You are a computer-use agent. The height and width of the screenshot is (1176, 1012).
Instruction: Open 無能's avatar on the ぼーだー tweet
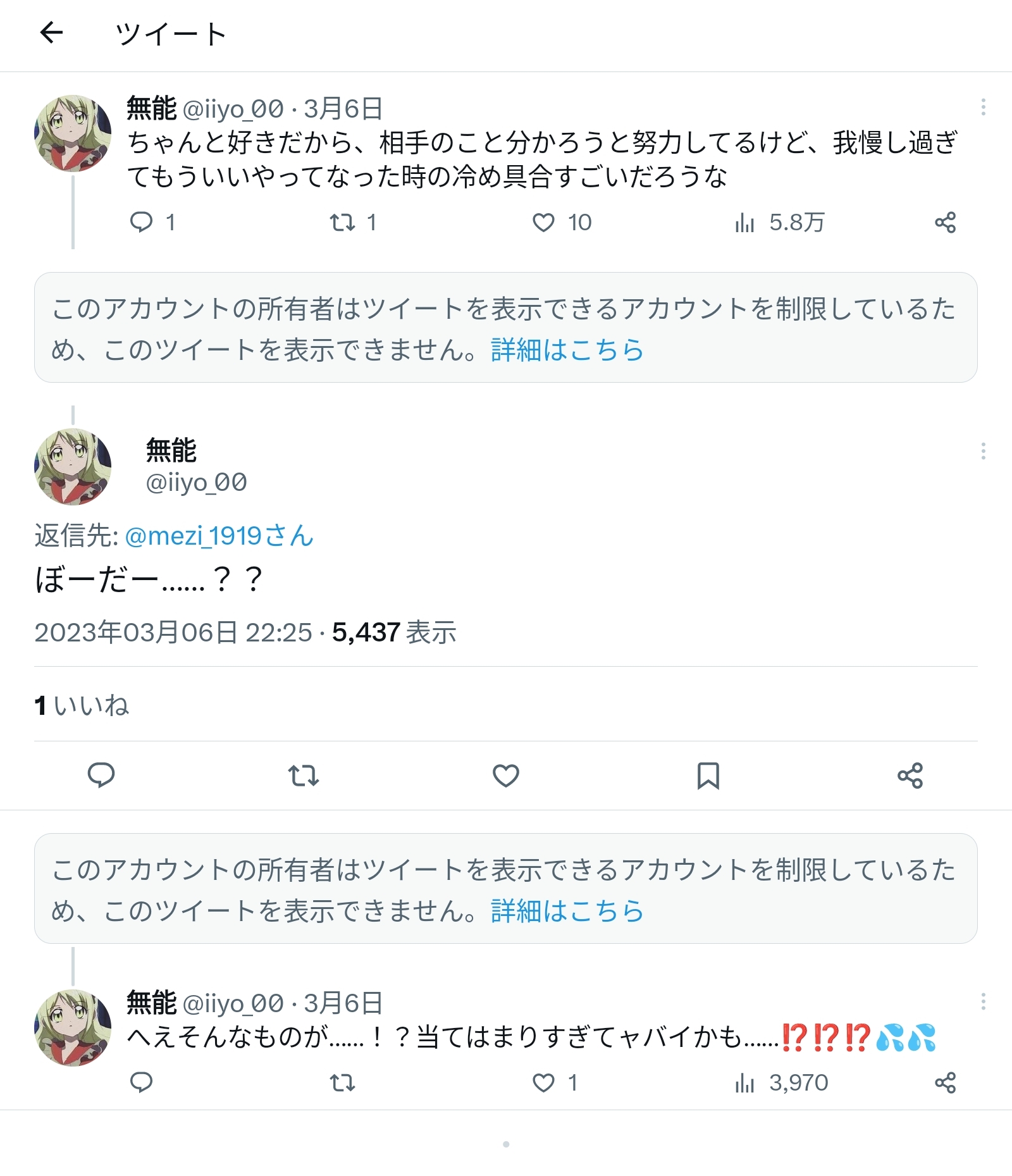tap(73, 467)
